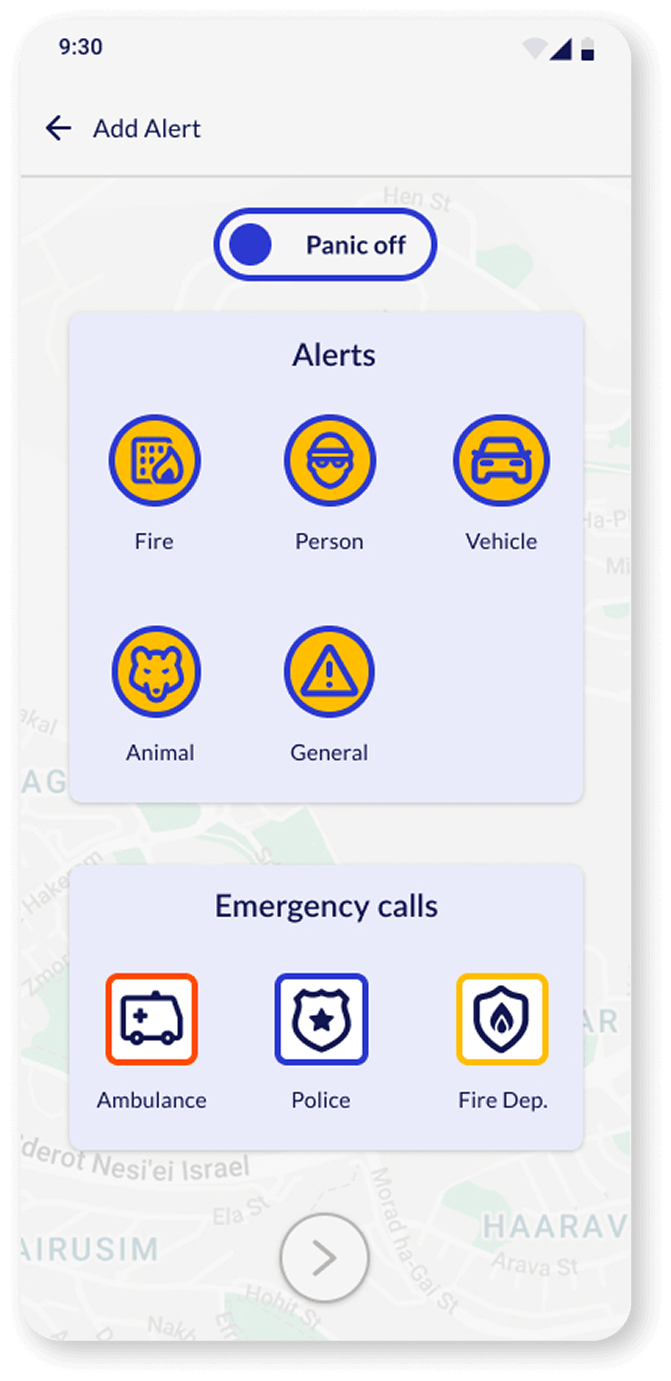Call an Ambulance

coord(152,1019)
